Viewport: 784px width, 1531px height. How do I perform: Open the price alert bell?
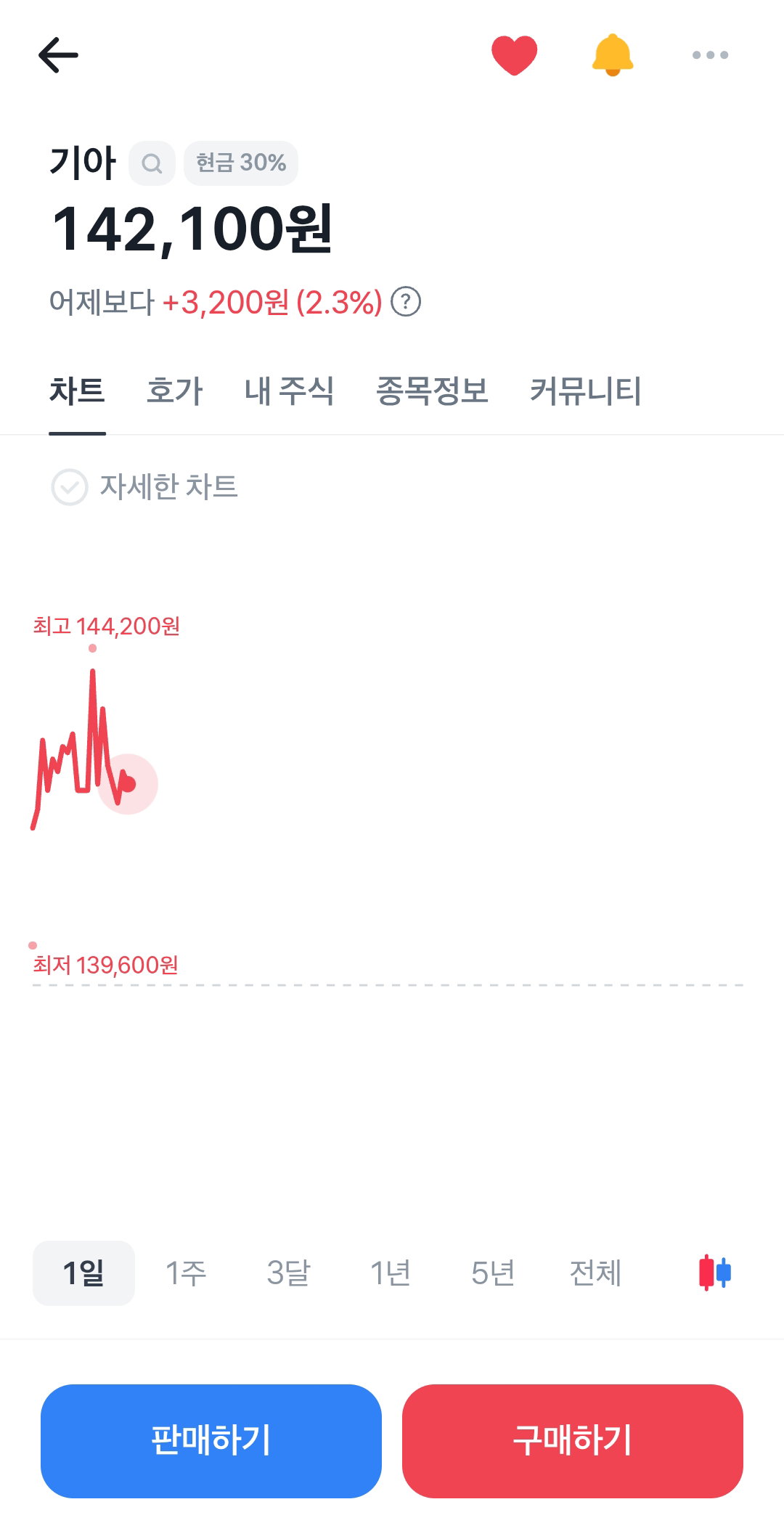pyautogui.click(x=613, y=55)
